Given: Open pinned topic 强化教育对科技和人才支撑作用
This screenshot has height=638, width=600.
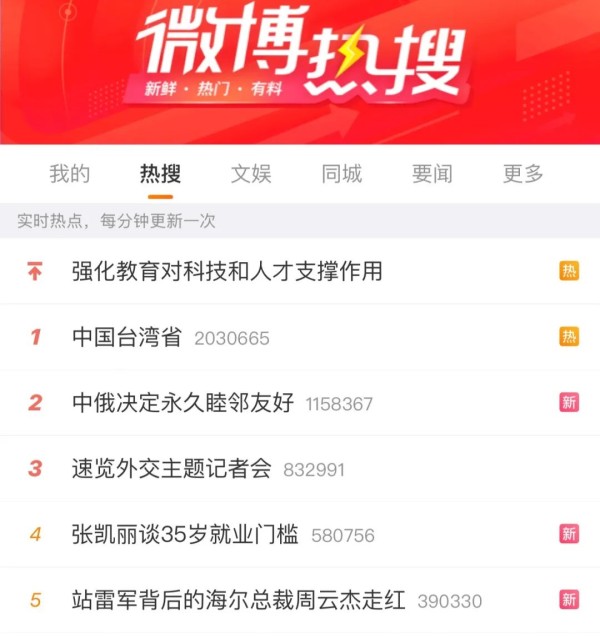Looking at the screenshot, I should coord(228,271).
